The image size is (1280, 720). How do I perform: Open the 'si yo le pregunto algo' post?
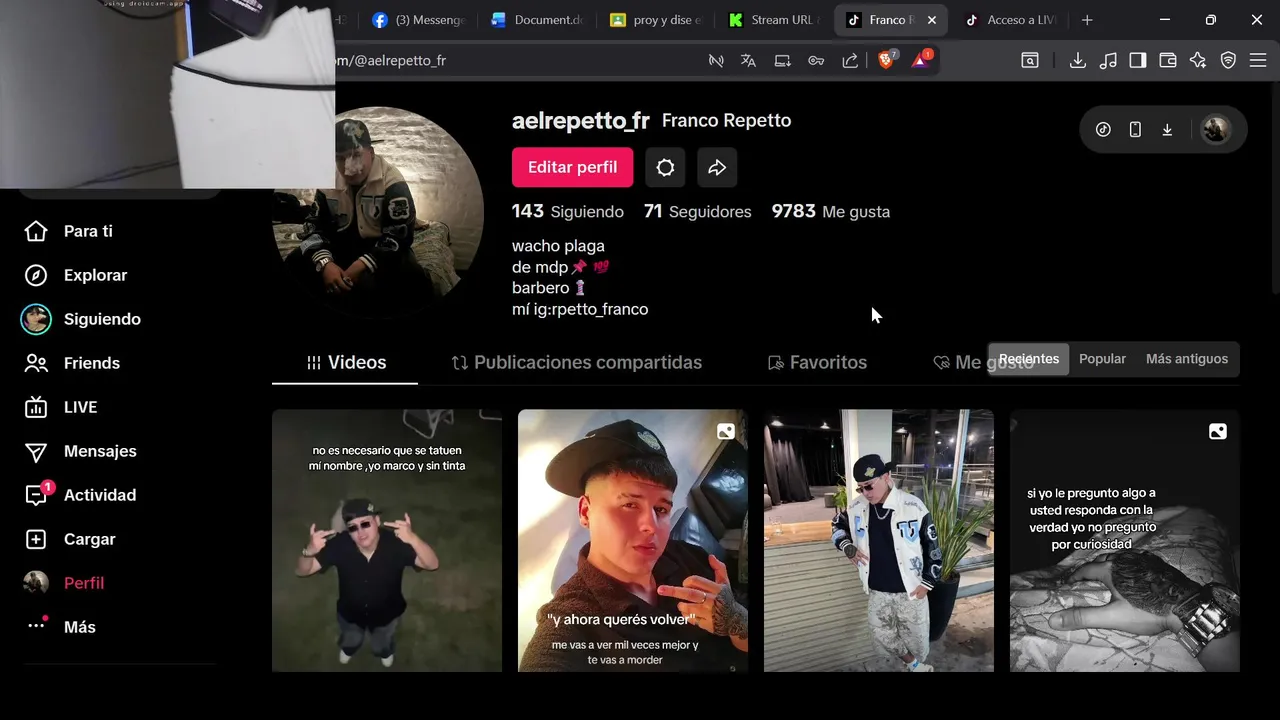tap(1124, 540)
